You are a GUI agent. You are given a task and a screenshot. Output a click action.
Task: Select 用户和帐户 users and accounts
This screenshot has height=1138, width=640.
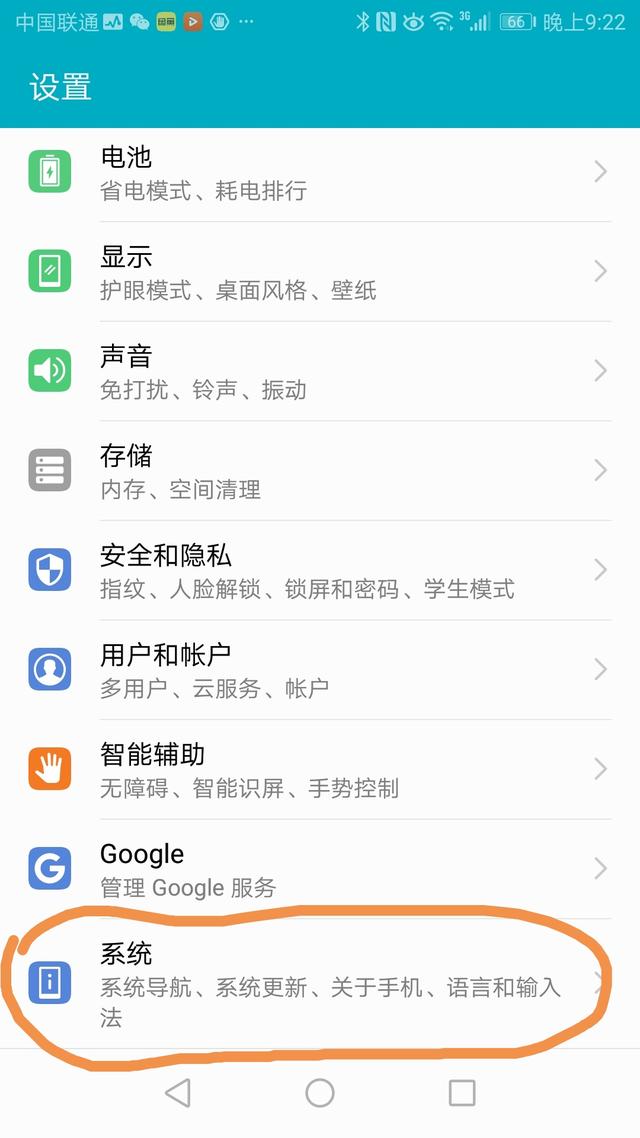[x=320, y=670]
